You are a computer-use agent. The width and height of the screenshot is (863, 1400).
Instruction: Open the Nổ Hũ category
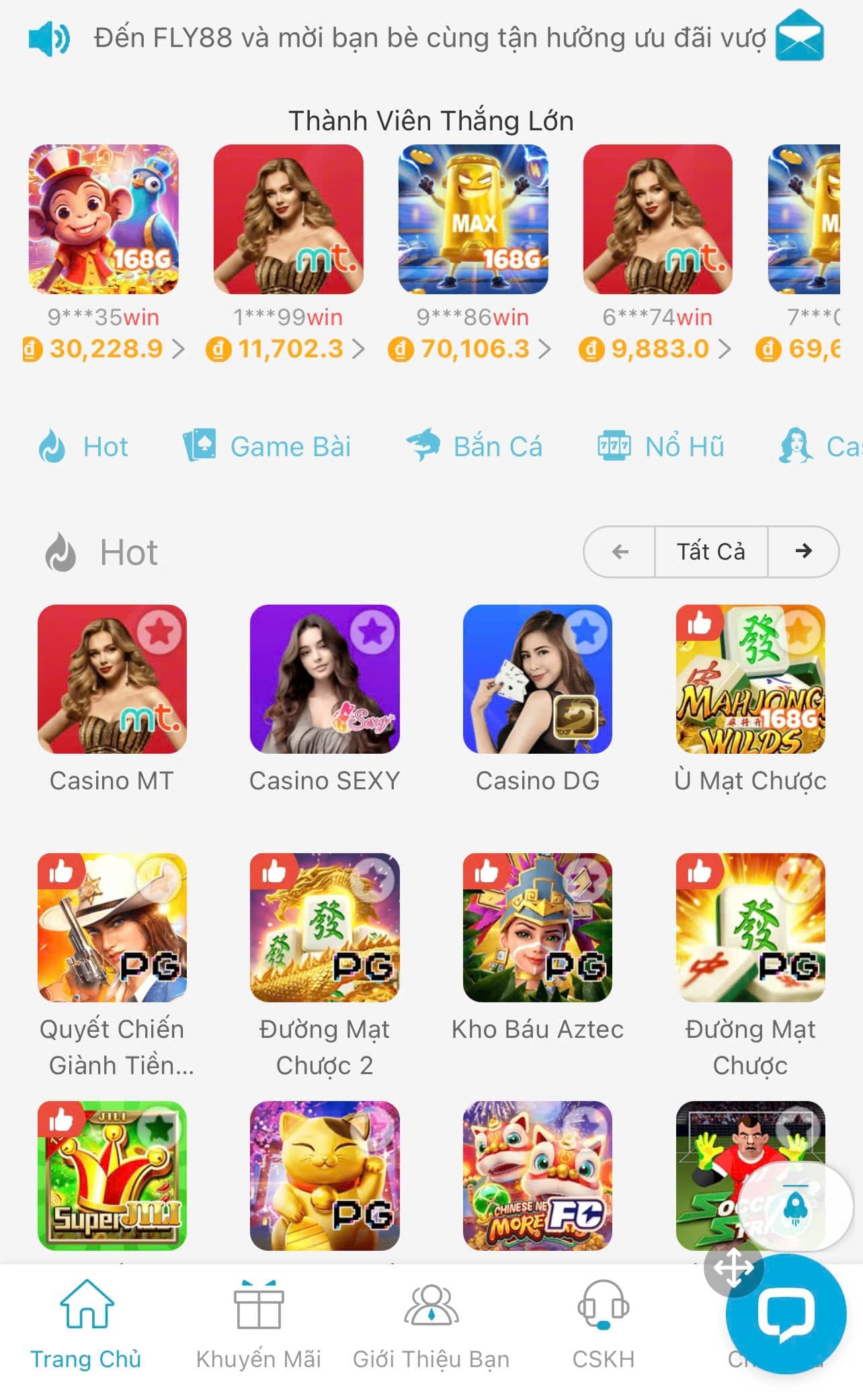pos(661,446)
